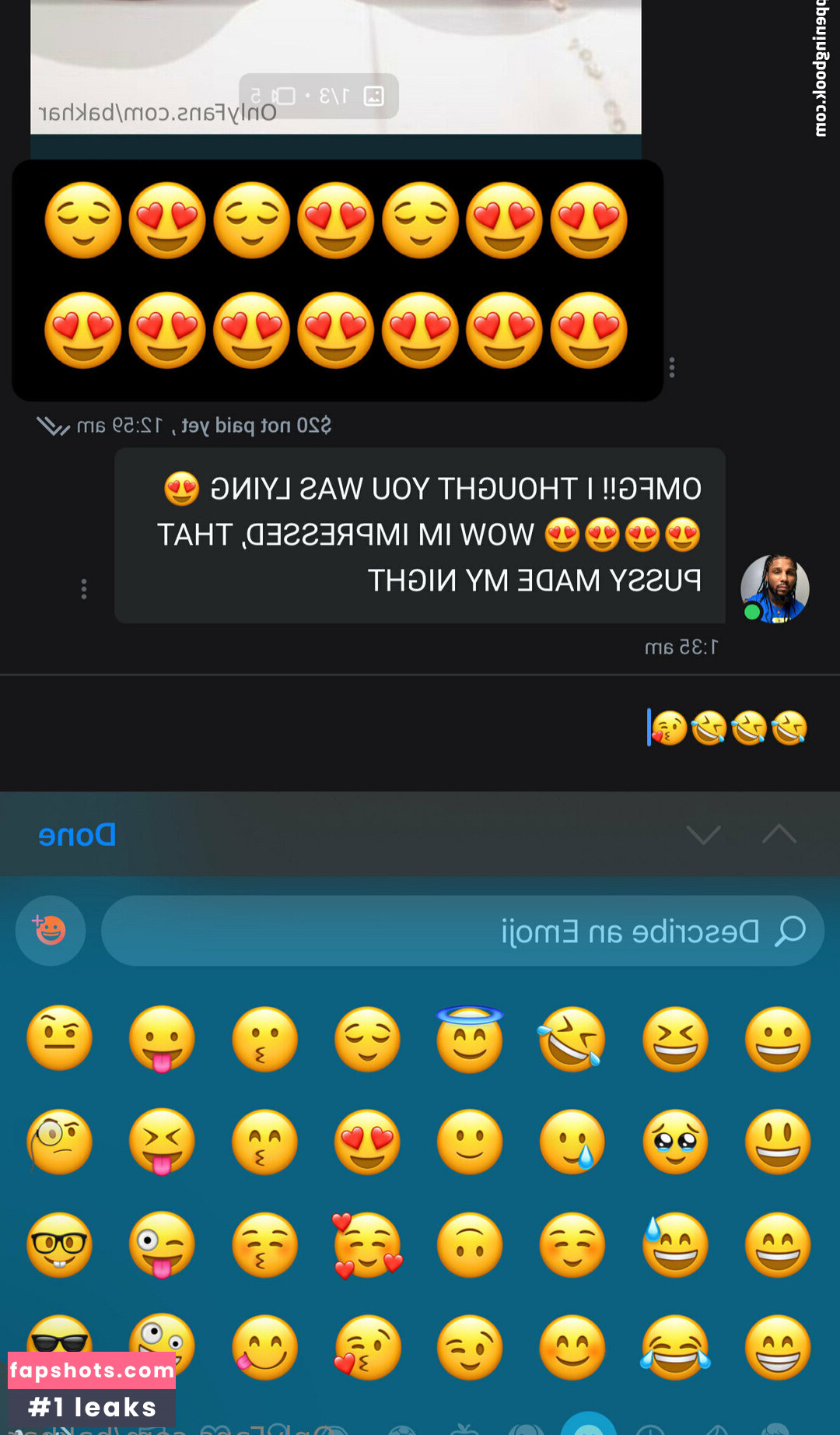The width and height of the screenshot is (840, 1435).
Task: Insert the halo angel face emoji
Action: (470, 1039)
